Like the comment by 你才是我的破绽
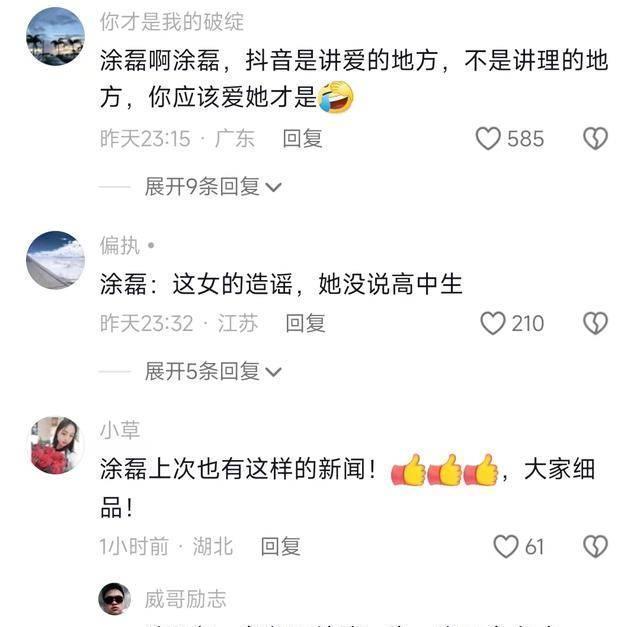This screenshot has height=627, width=640. click(488, 139)
